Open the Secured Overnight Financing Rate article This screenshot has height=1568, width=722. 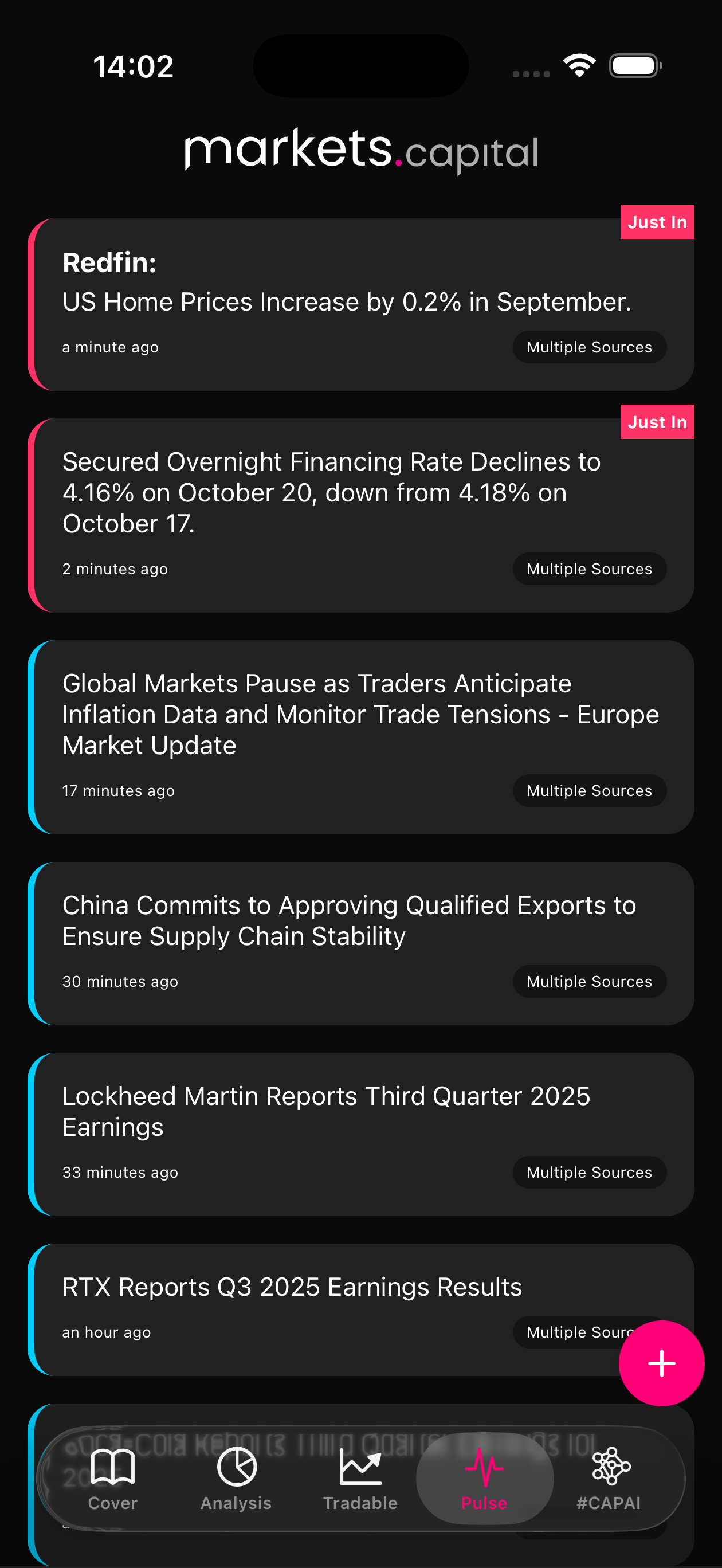coord(332,492)
